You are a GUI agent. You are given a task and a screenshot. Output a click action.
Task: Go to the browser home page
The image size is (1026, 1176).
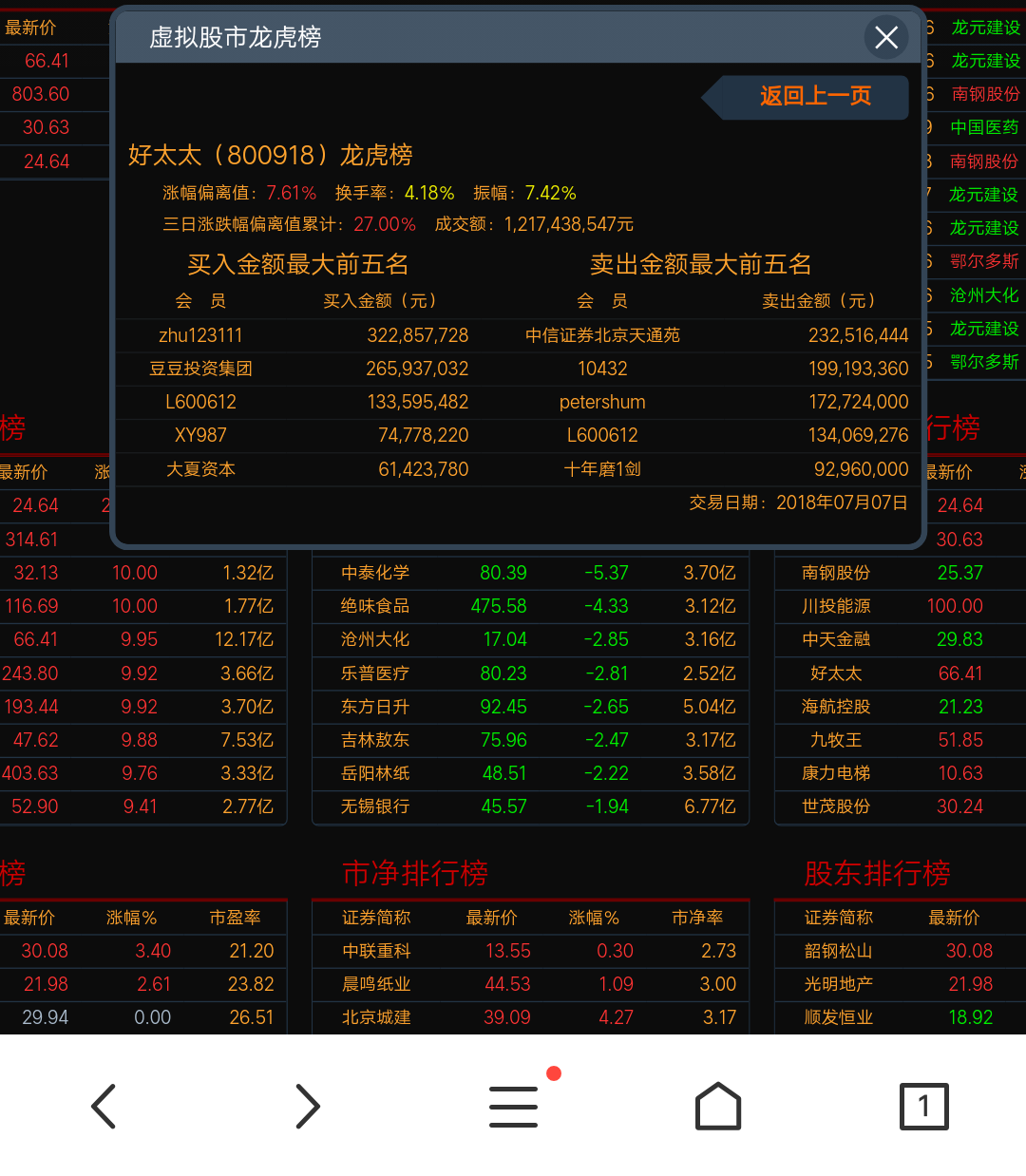(718, 1106)
